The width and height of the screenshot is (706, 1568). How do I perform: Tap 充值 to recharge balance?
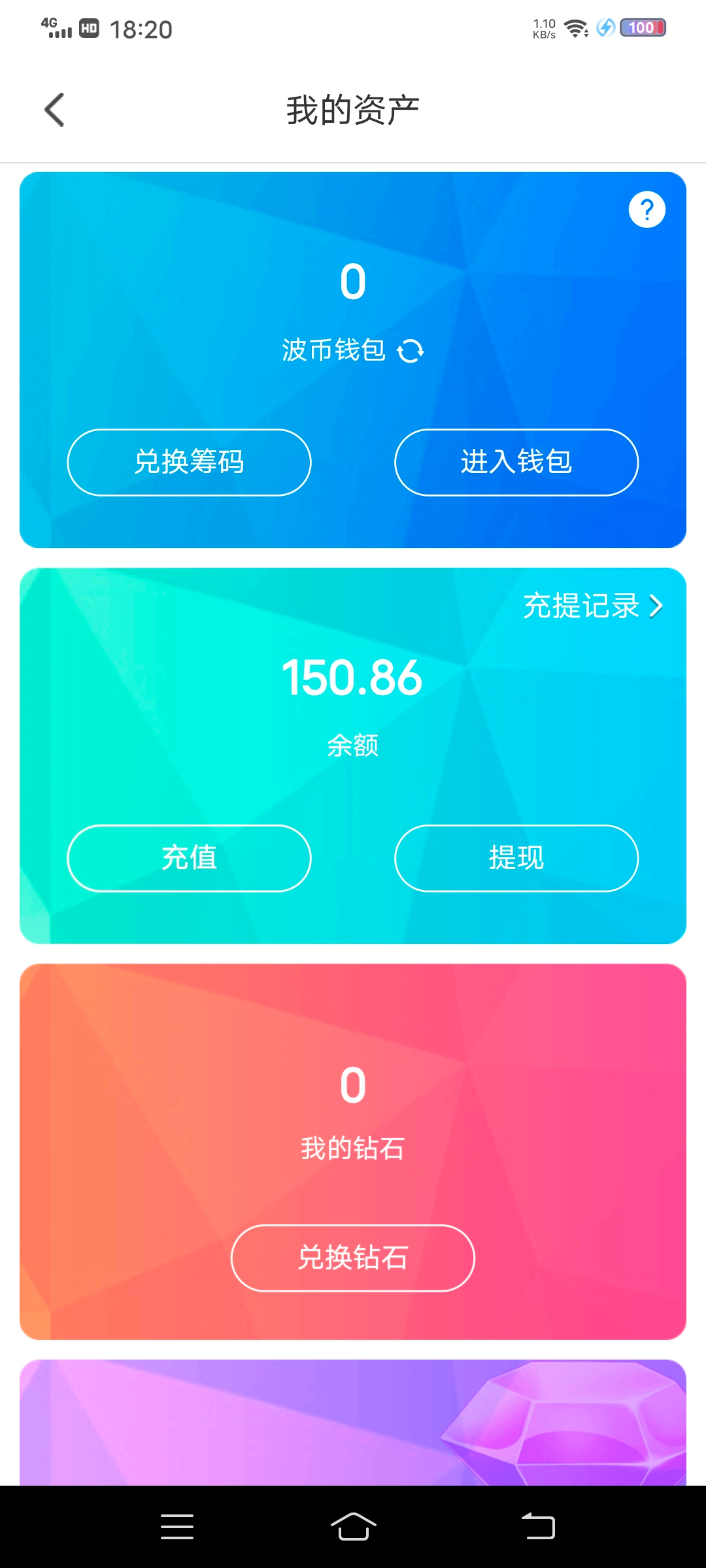[189, 858]
